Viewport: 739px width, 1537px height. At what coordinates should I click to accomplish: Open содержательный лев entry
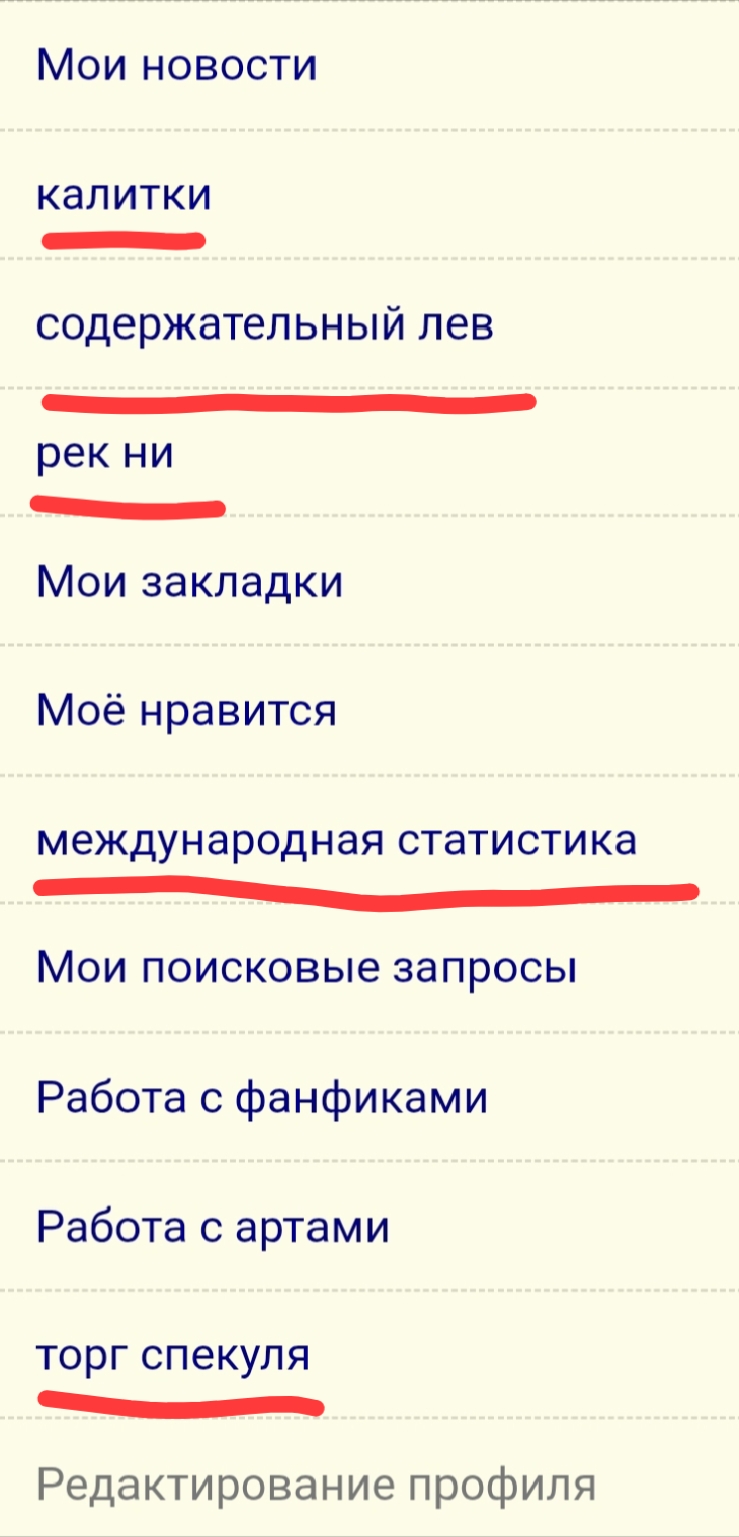[265, 325]
